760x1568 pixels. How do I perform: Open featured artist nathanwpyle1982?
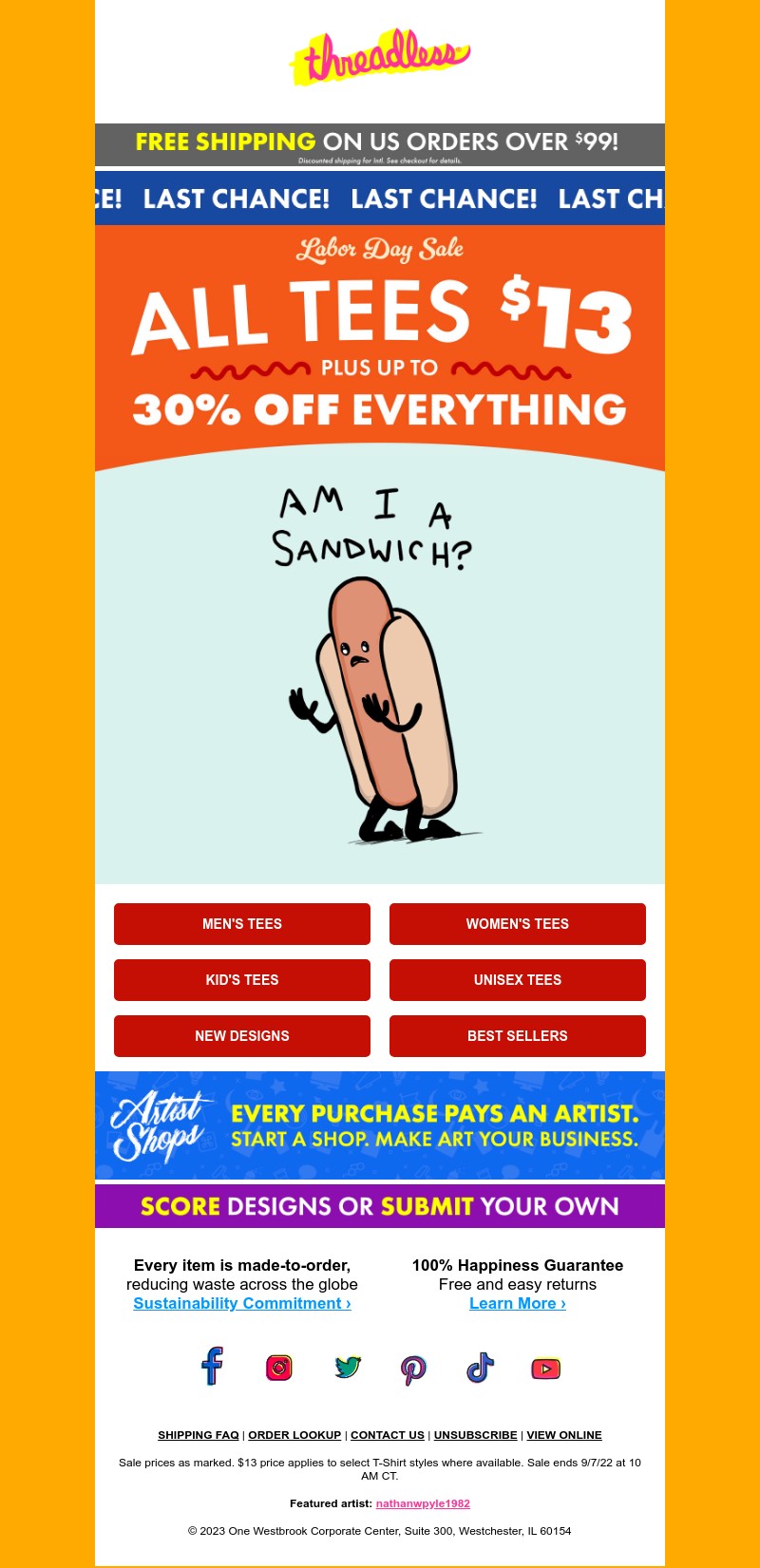click(x=423, y=1503)
